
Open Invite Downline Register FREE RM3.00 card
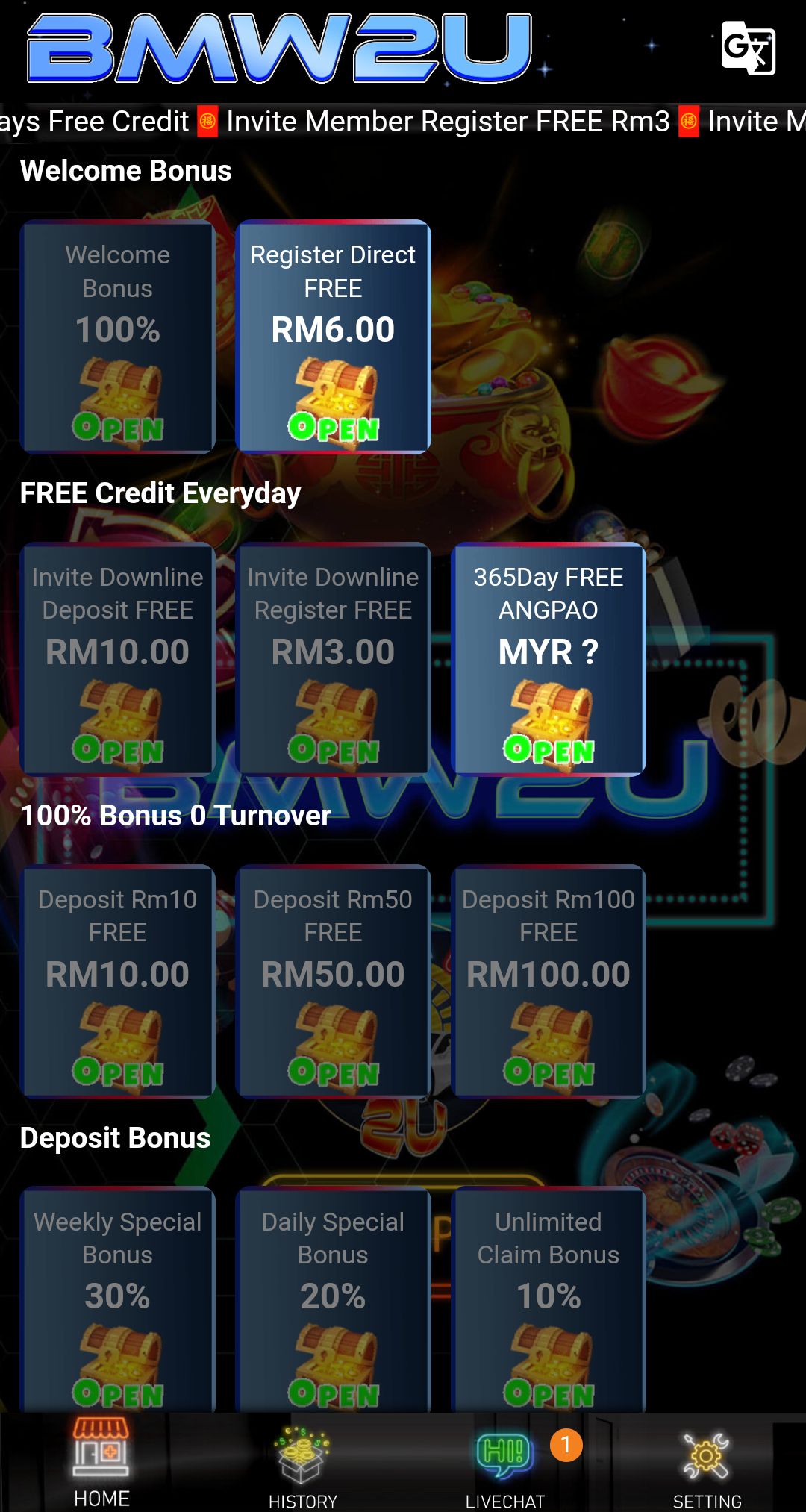tap(333, 659)
